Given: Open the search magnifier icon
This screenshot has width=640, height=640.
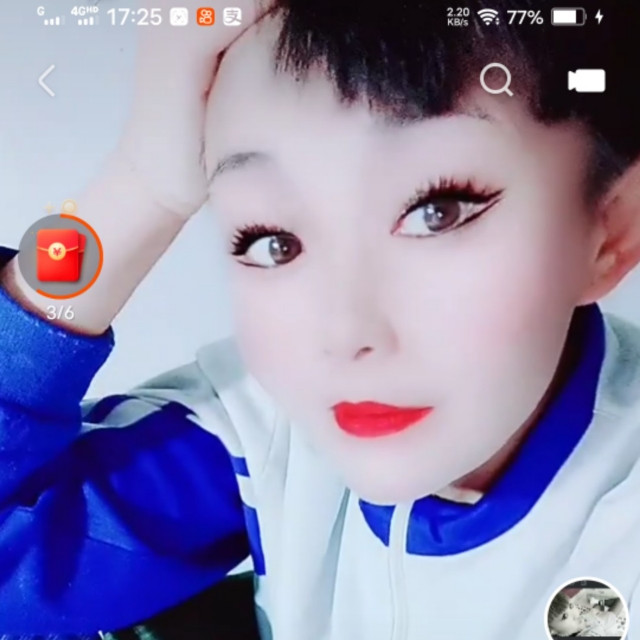Looking at the screenshot, I should point(496,79).
